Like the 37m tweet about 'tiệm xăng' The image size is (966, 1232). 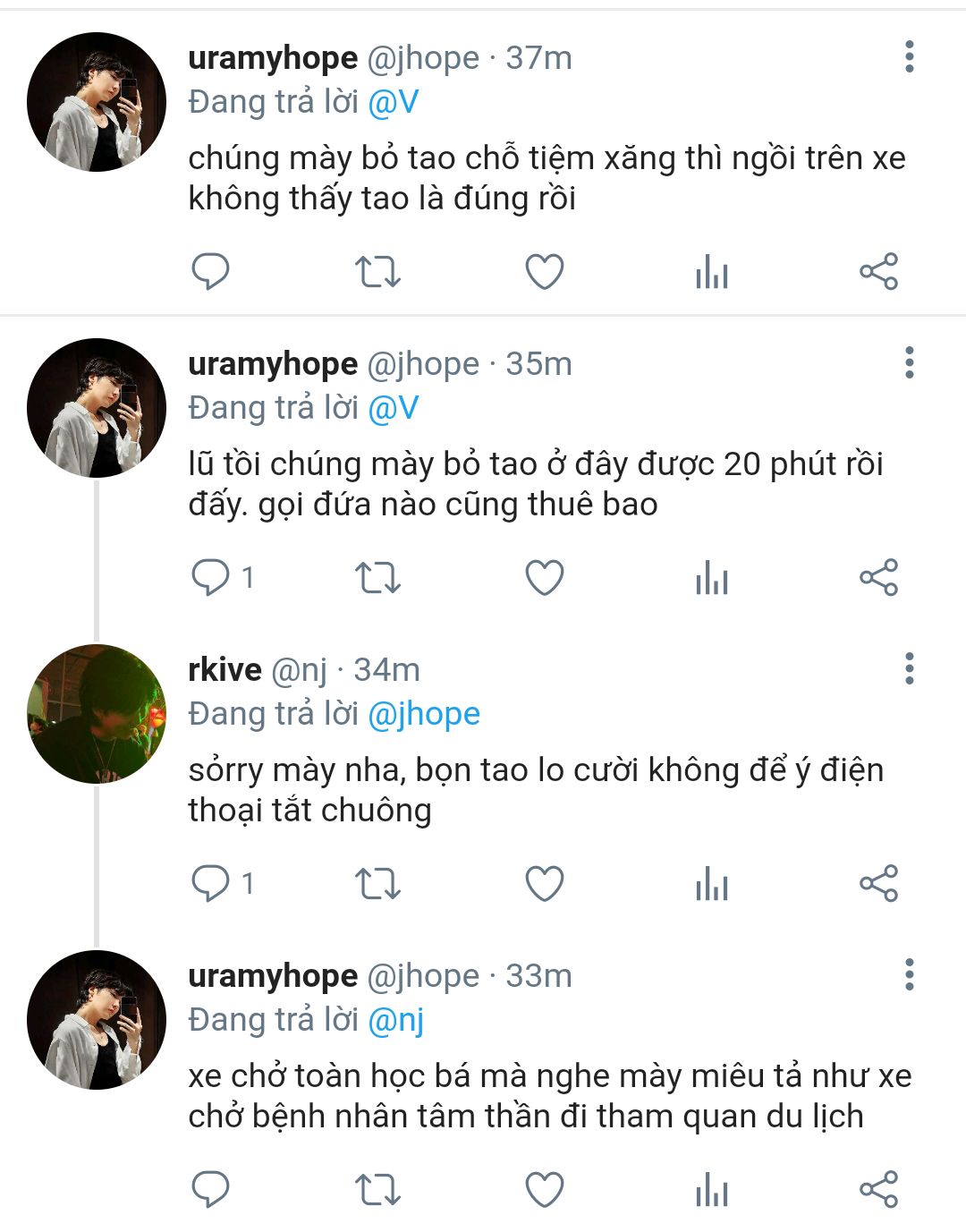click(x=544, y=271)
